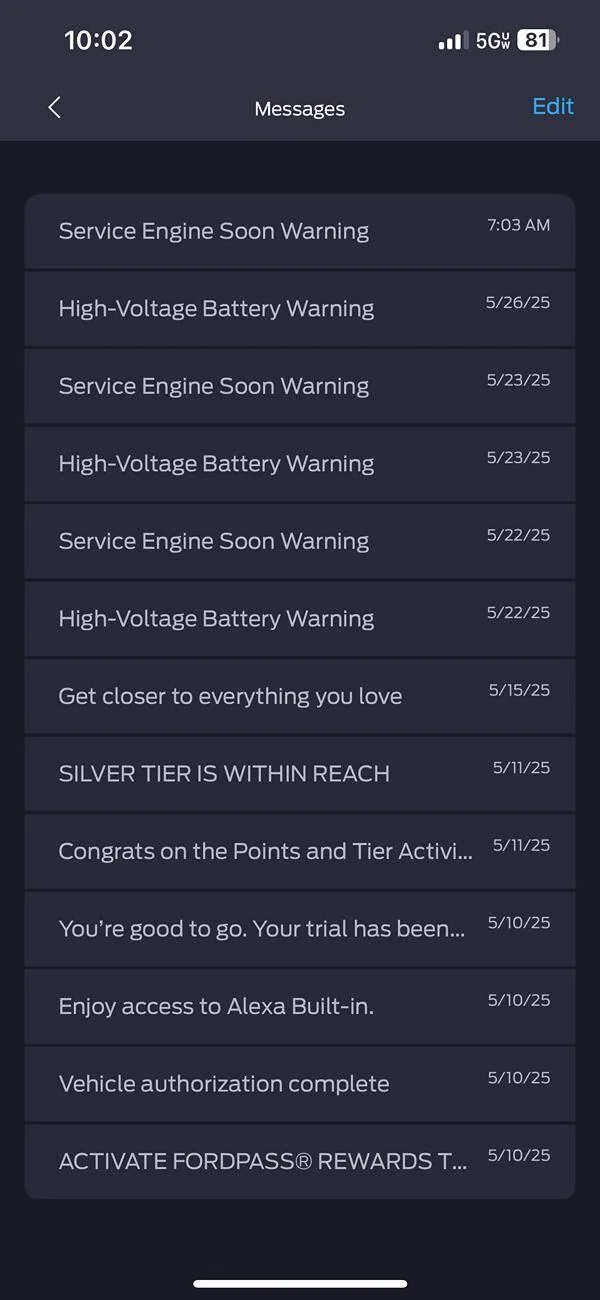Tap Edit to manage messages
Screen dimensions: 600x1300
tap(553, 106)
